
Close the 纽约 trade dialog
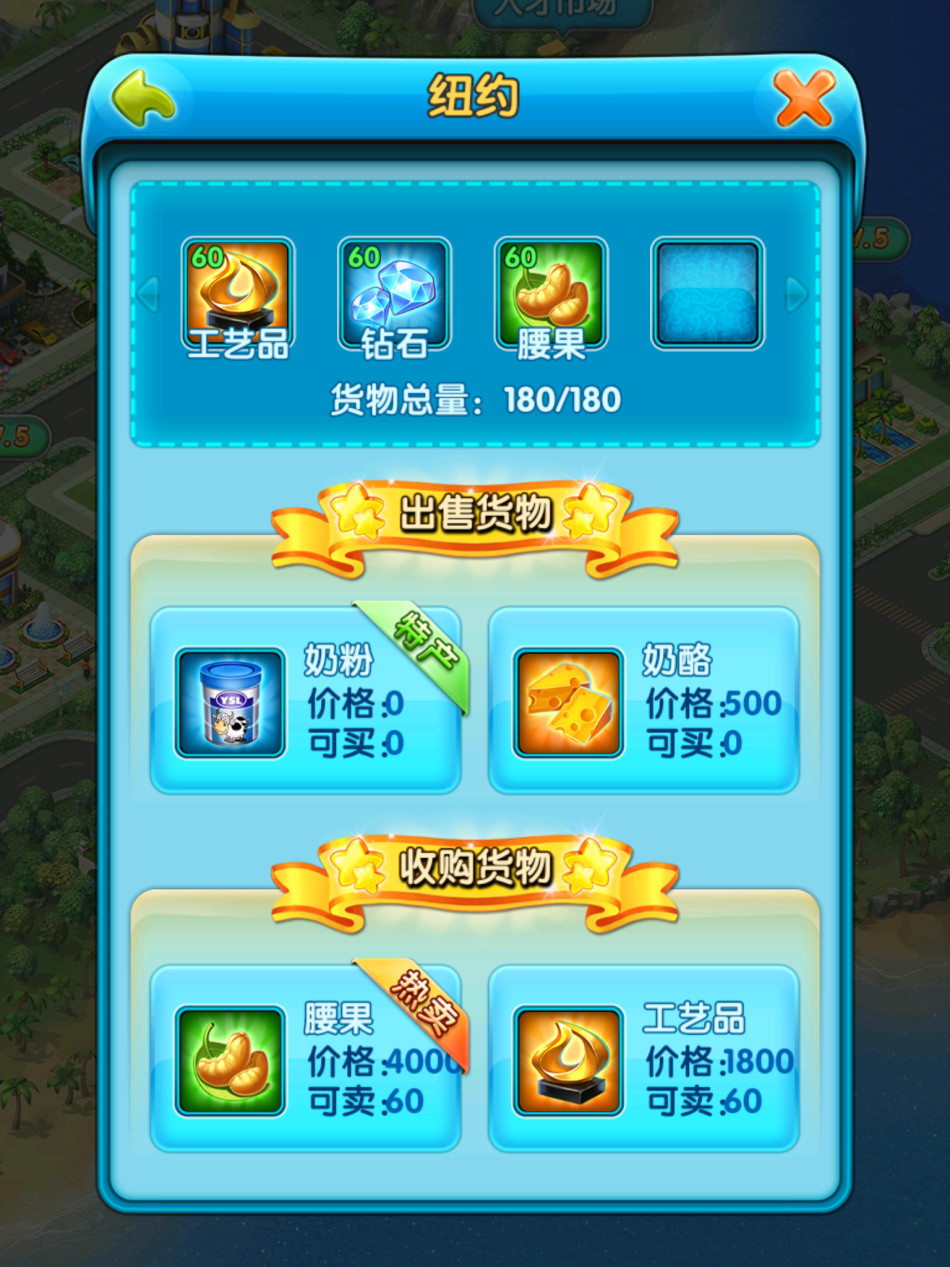(805, 98)
